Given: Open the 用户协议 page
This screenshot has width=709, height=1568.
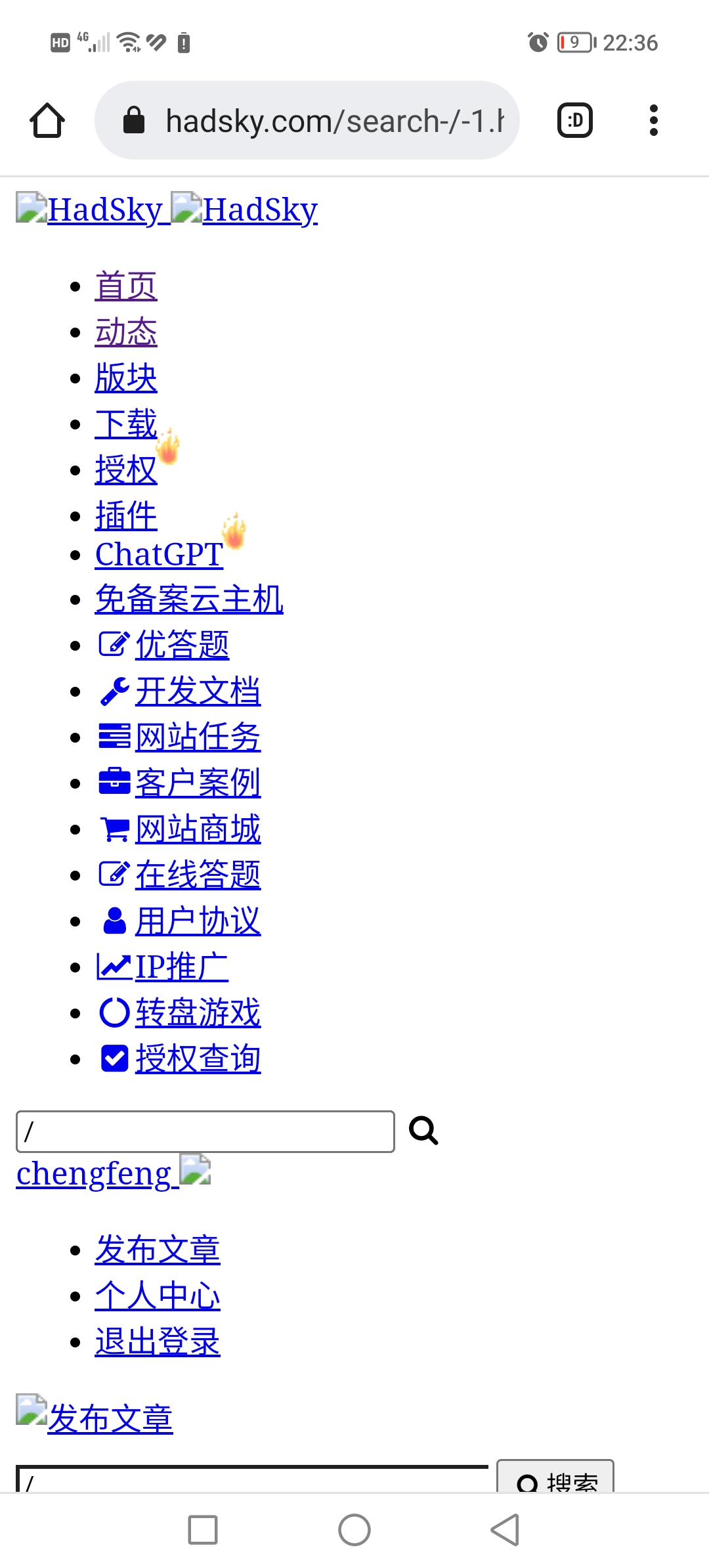Looking at the screenshot, I should 198,921.
